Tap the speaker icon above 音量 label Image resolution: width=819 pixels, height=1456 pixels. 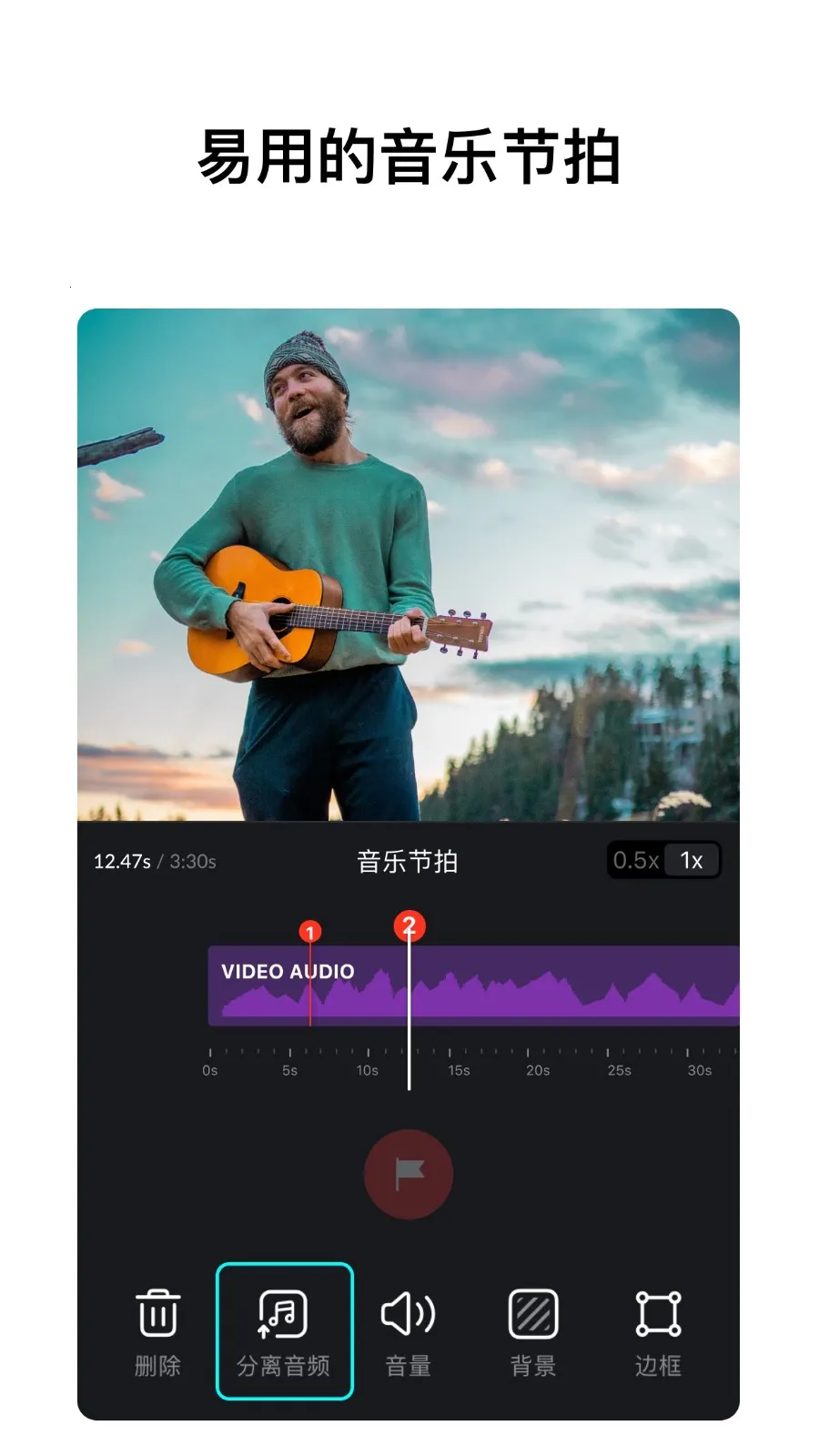click(x=408, y=1313)
